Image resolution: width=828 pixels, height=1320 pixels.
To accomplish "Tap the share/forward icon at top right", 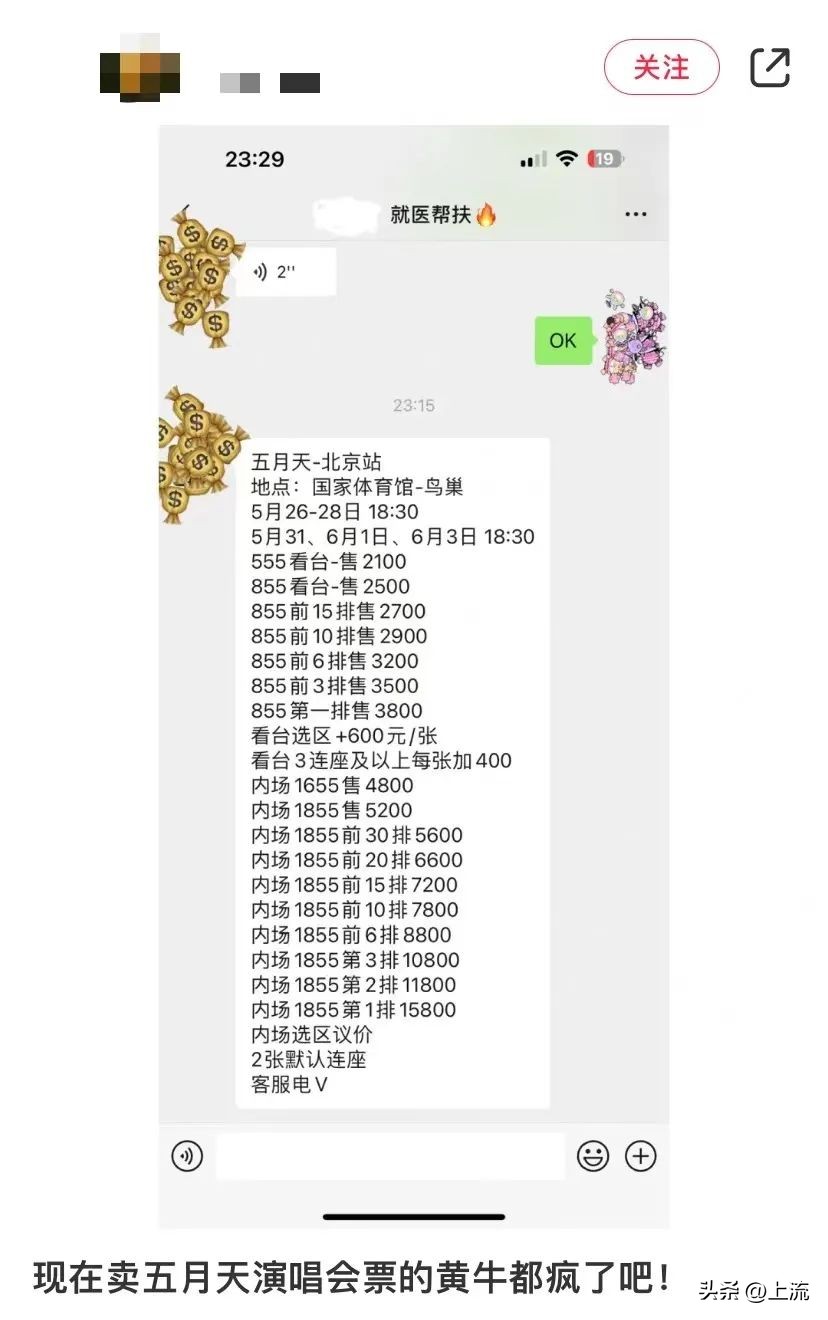I will click(x=770, y=68).
